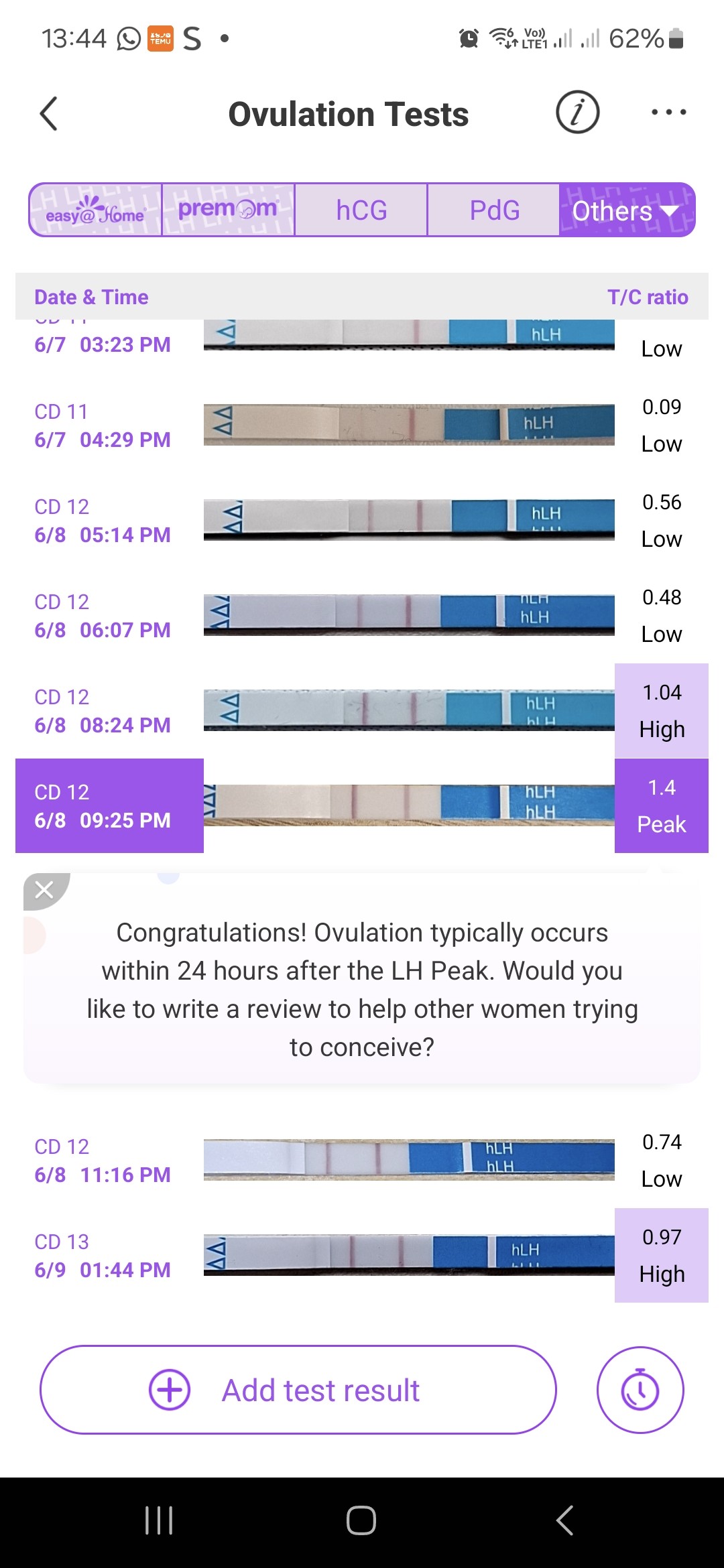This screenshot has width=724, height=1568.
Task: Open the 6/8 08:24 PM High result
Action: (362, 711)
